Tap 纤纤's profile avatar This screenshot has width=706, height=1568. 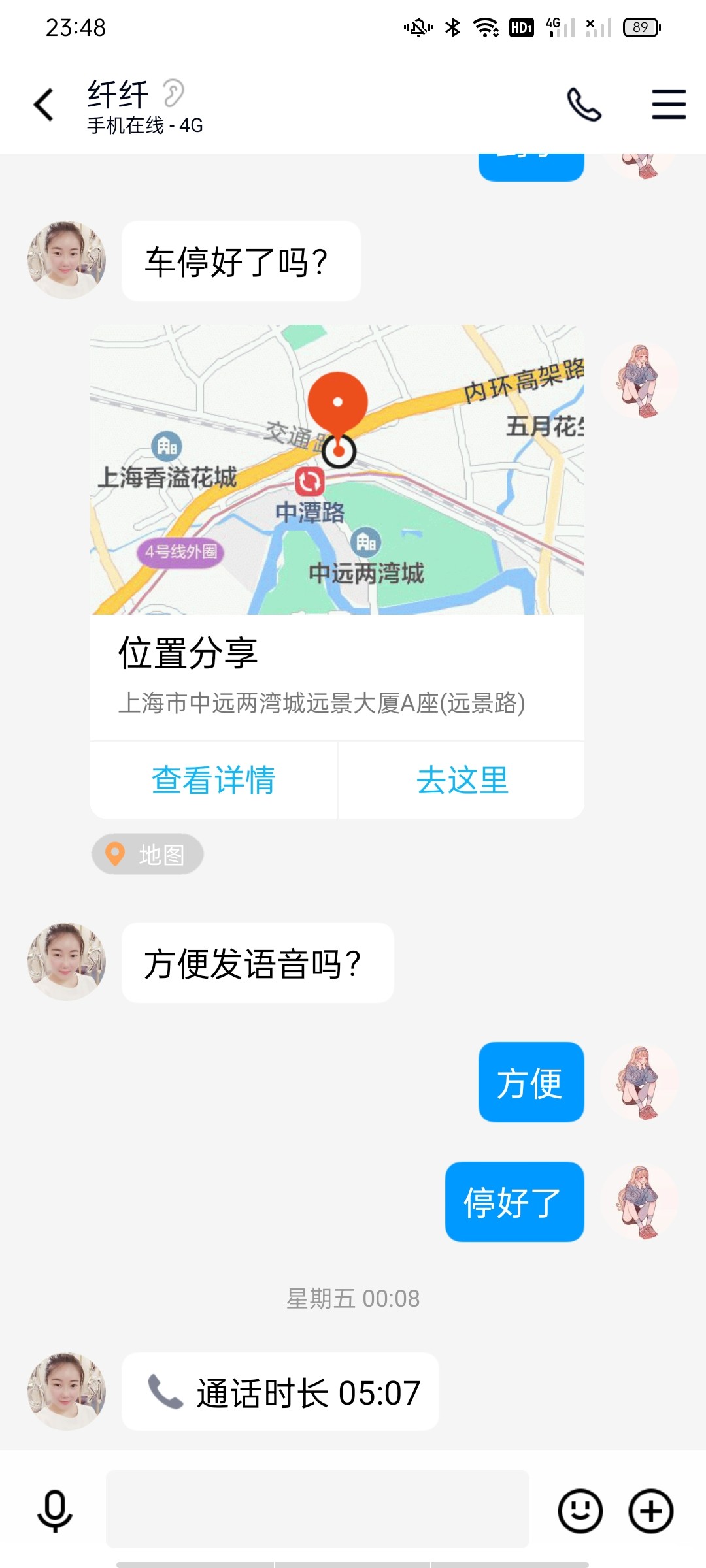pyautogui.click(x=65, y=259)
